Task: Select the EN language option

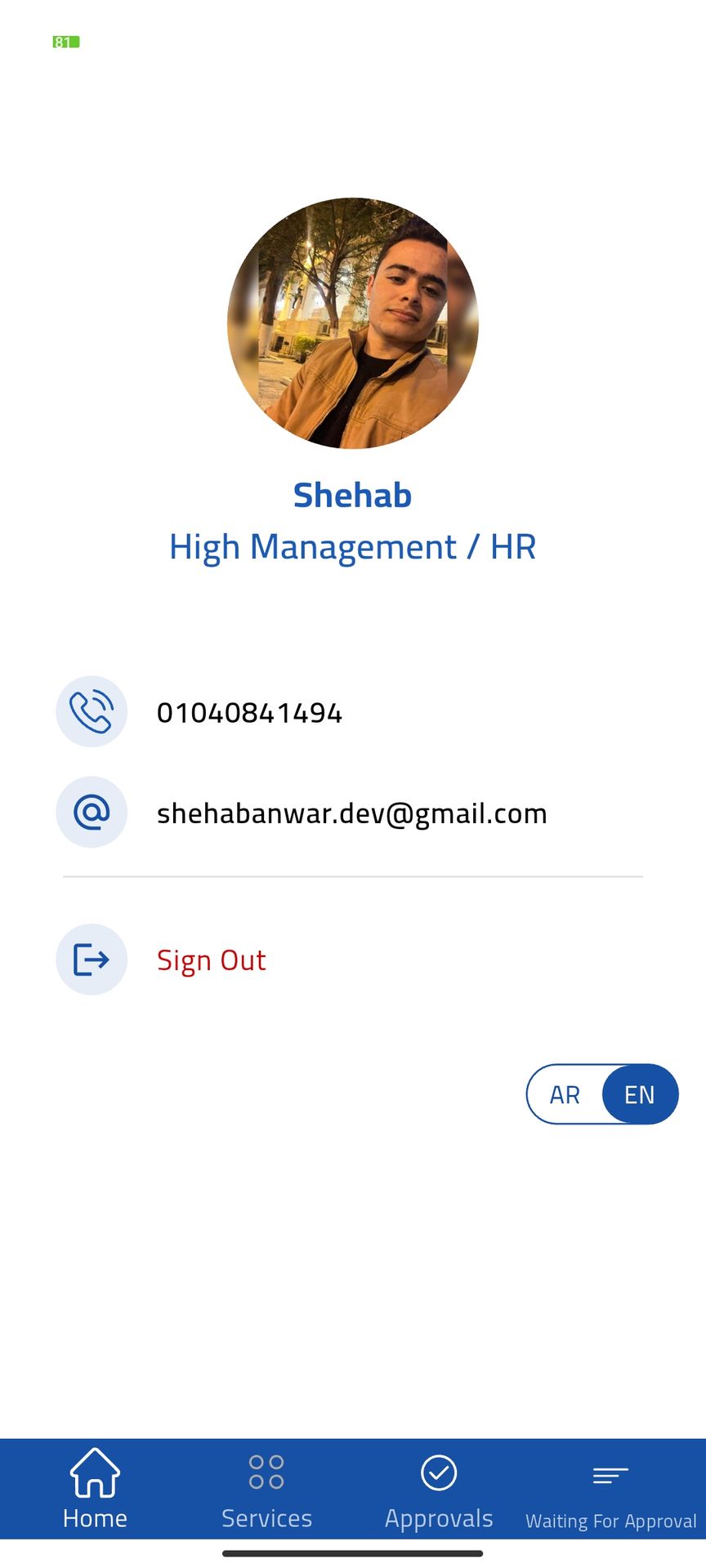Action: coord(640,1094)
